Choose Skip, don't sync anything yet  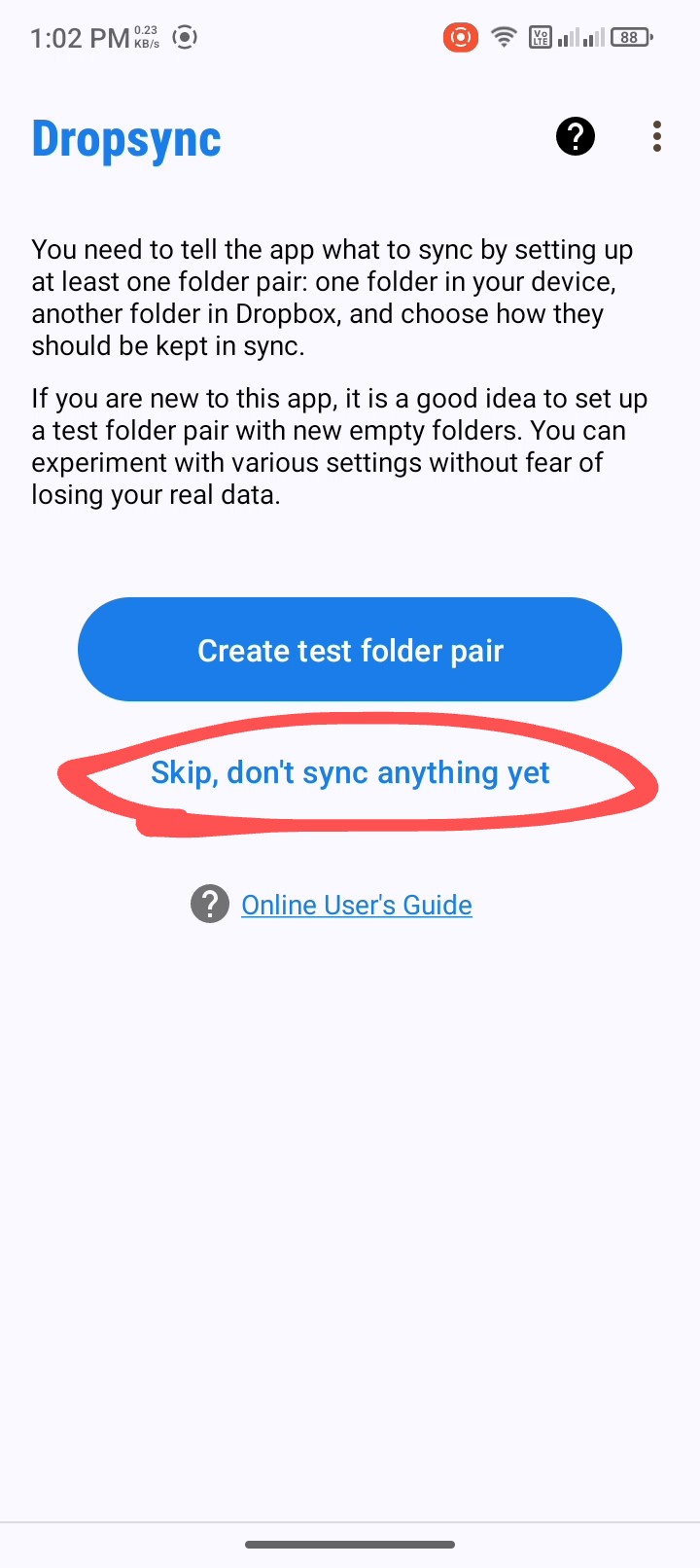pyautogui.click(x=350, y=773)
